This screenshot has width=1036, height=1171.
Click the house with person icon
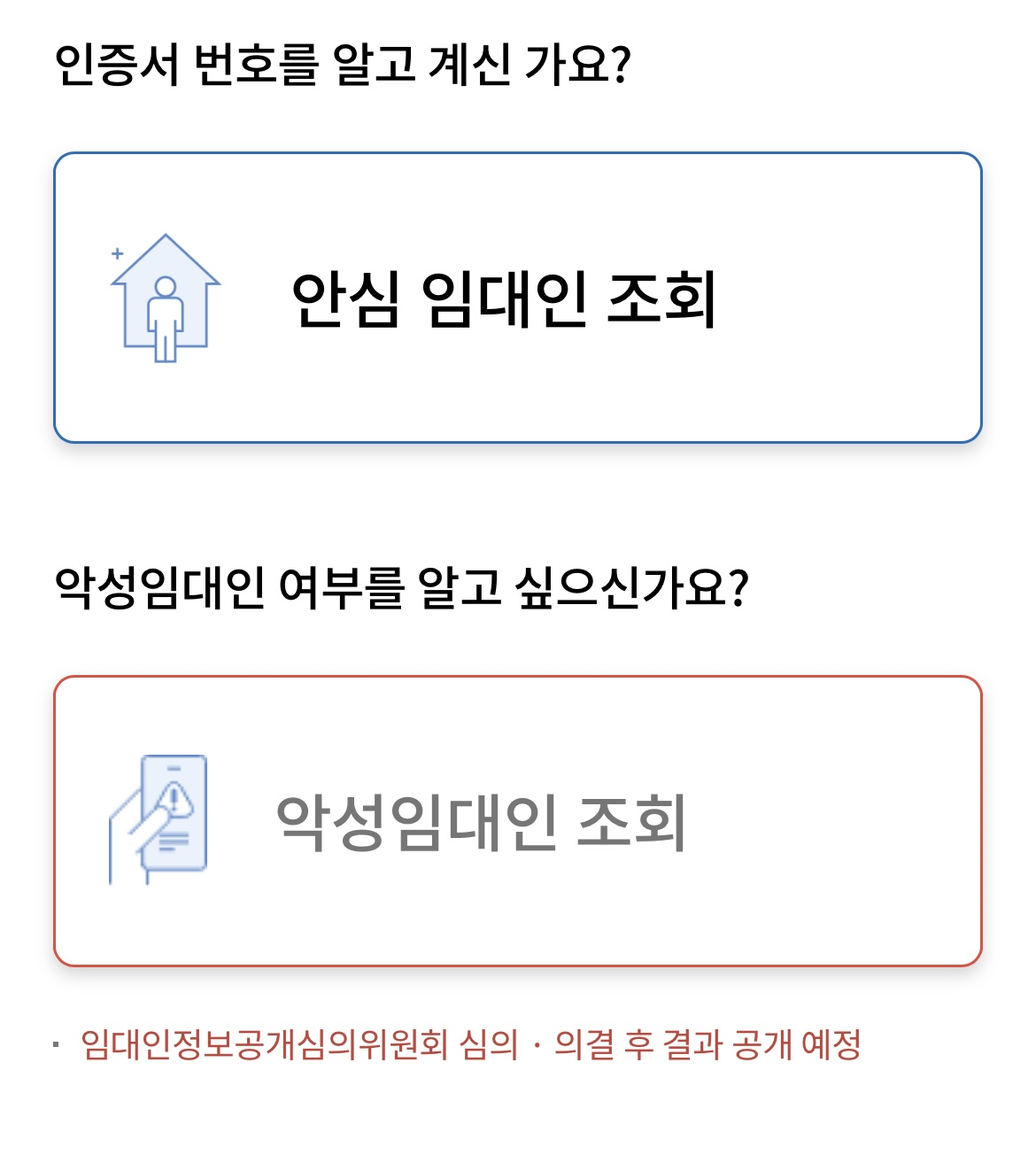pos(164,297)
